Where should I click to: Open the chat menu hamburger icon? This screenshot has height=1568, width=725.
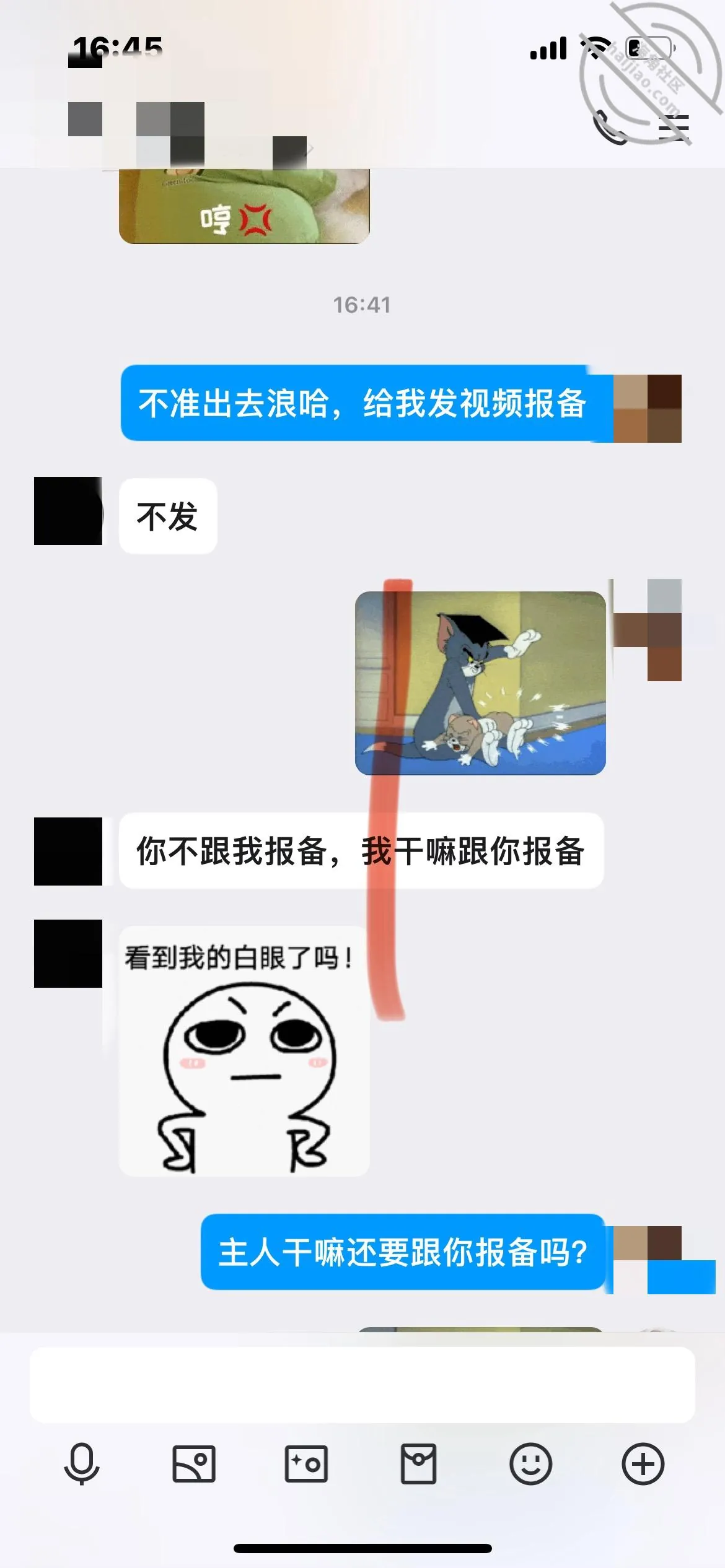click(674, 128)
